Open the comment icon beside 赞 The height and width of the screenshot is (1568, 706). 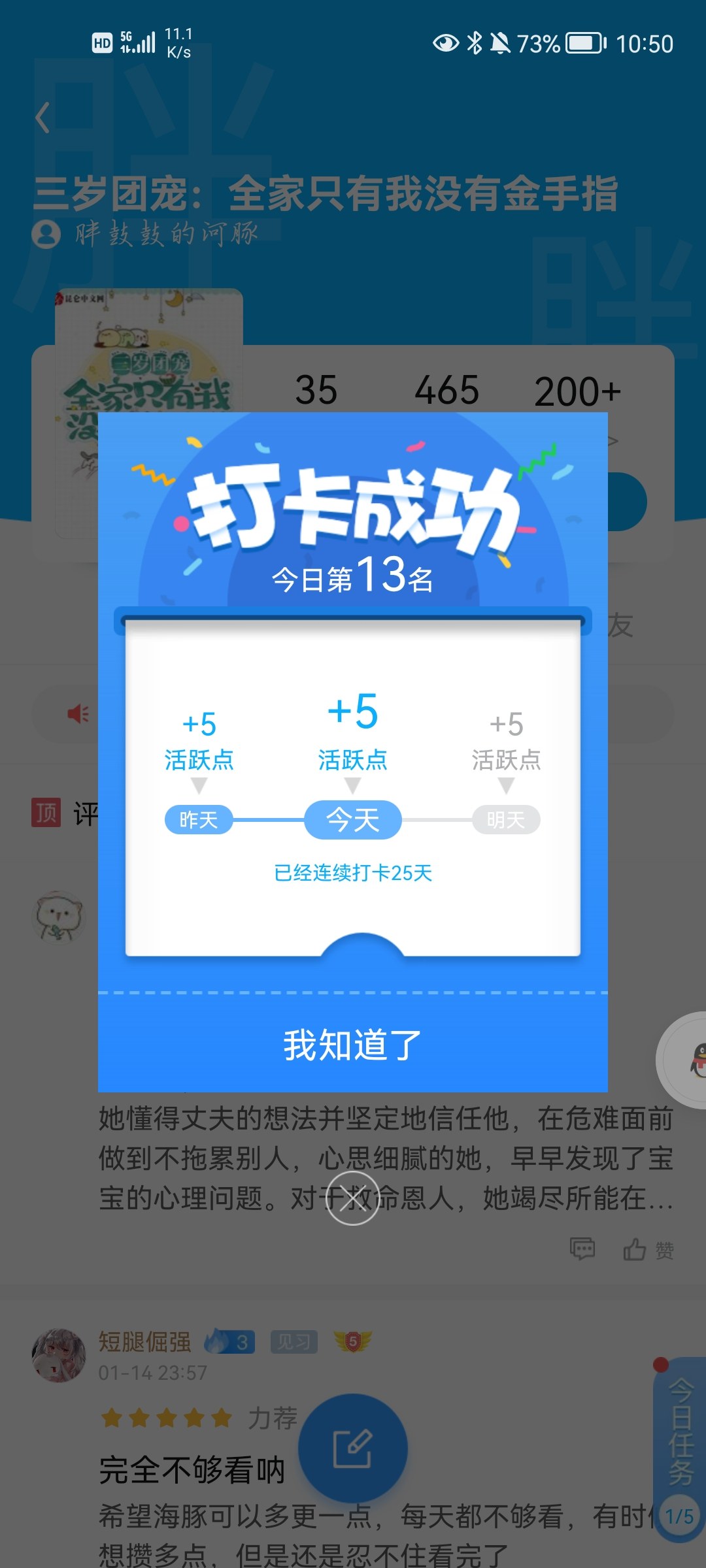tap(582, 1249)
